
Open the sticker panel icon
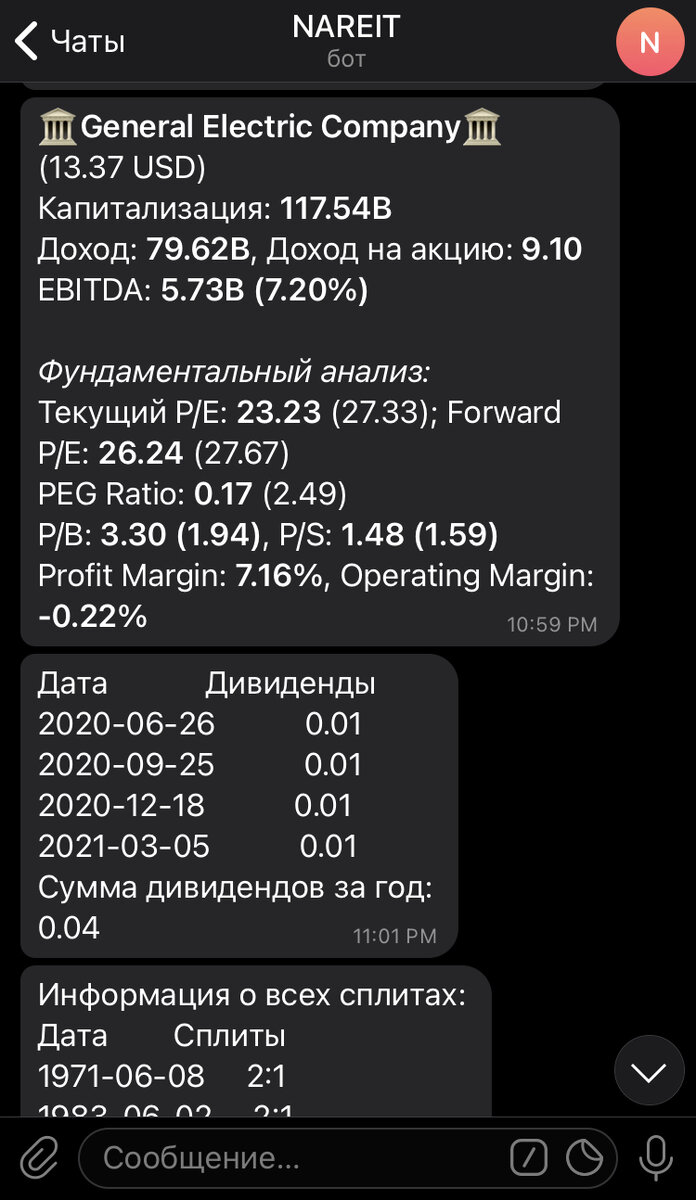pos(585,1158)
